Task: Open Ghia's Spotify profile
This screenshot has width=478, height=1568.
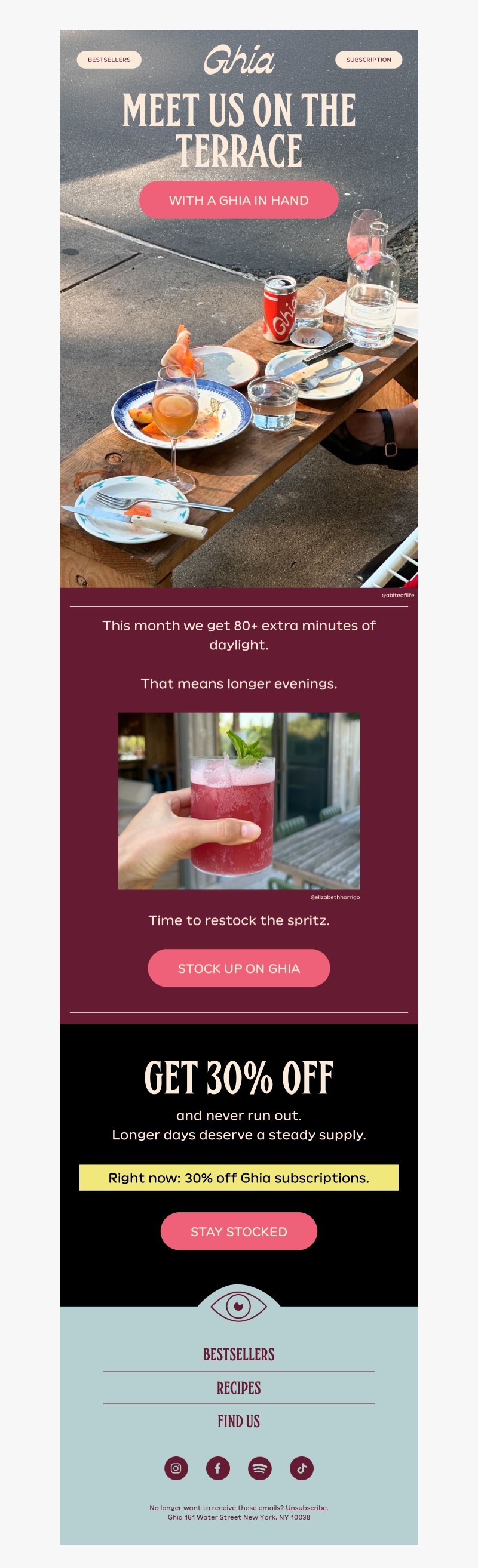Action: click(260, 1468)
